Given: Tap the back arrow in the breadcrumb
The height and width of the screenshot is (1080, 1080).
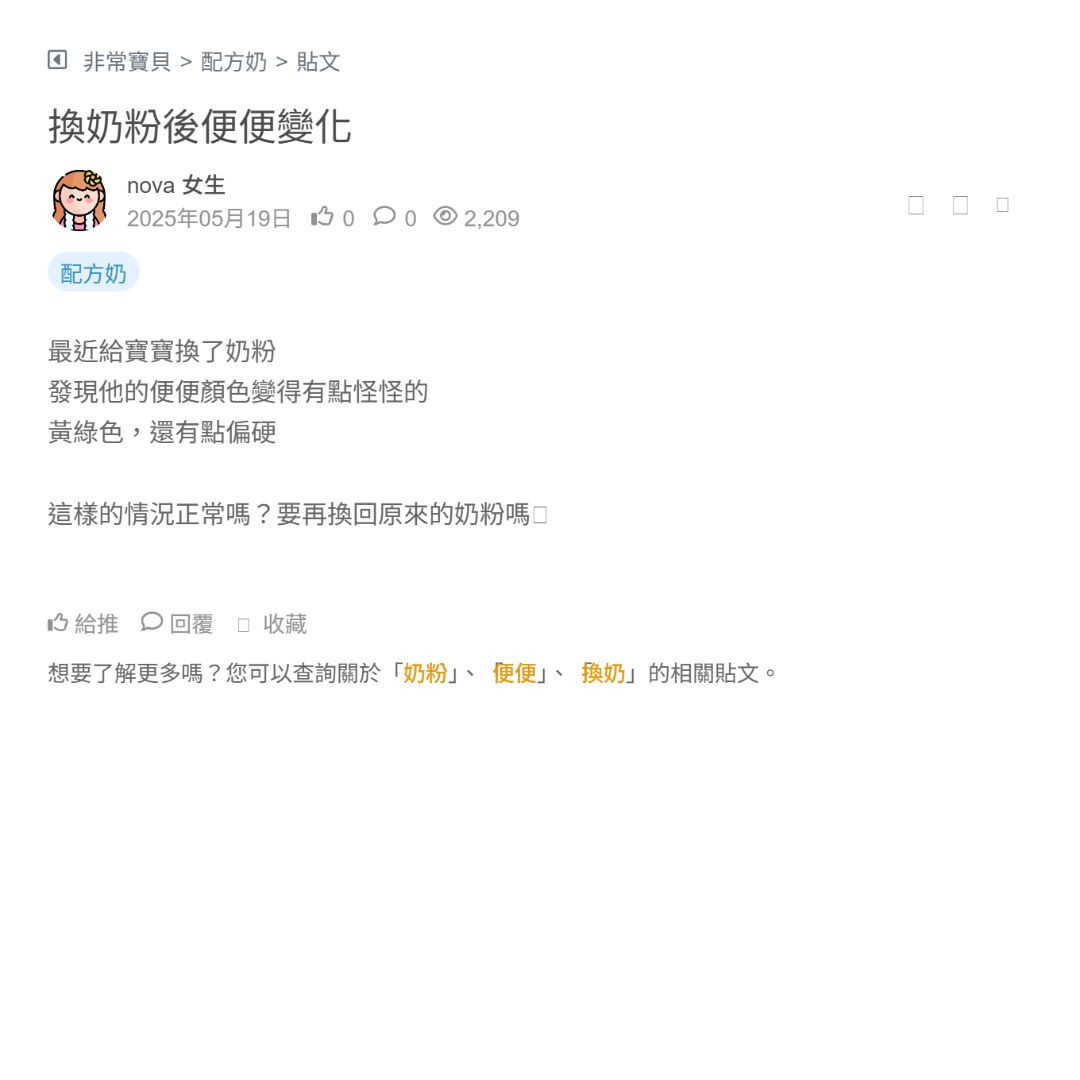Looking at the screenshot, I should (57, 60).
